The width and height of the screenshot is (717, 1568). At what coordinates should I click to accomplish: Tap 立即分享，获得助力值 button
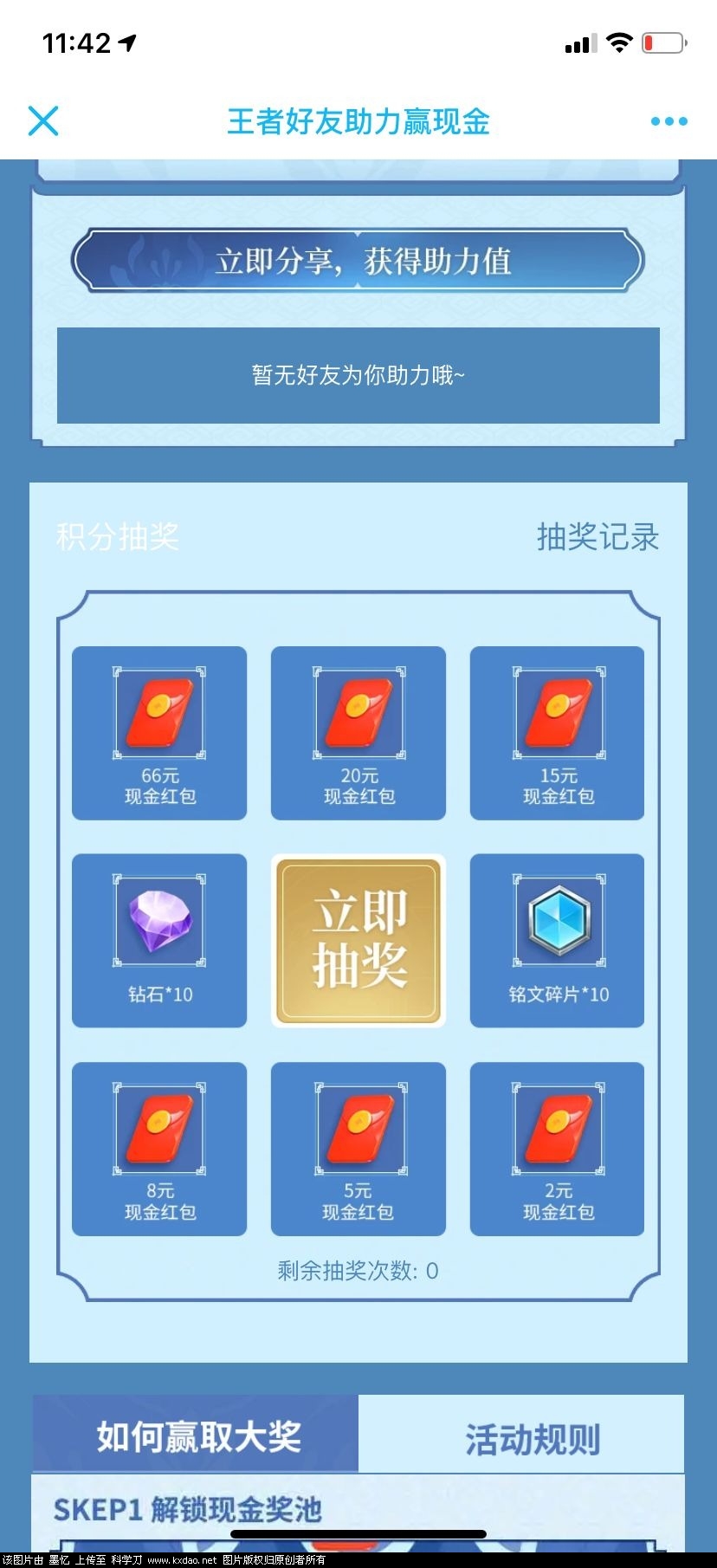point(358,260)
